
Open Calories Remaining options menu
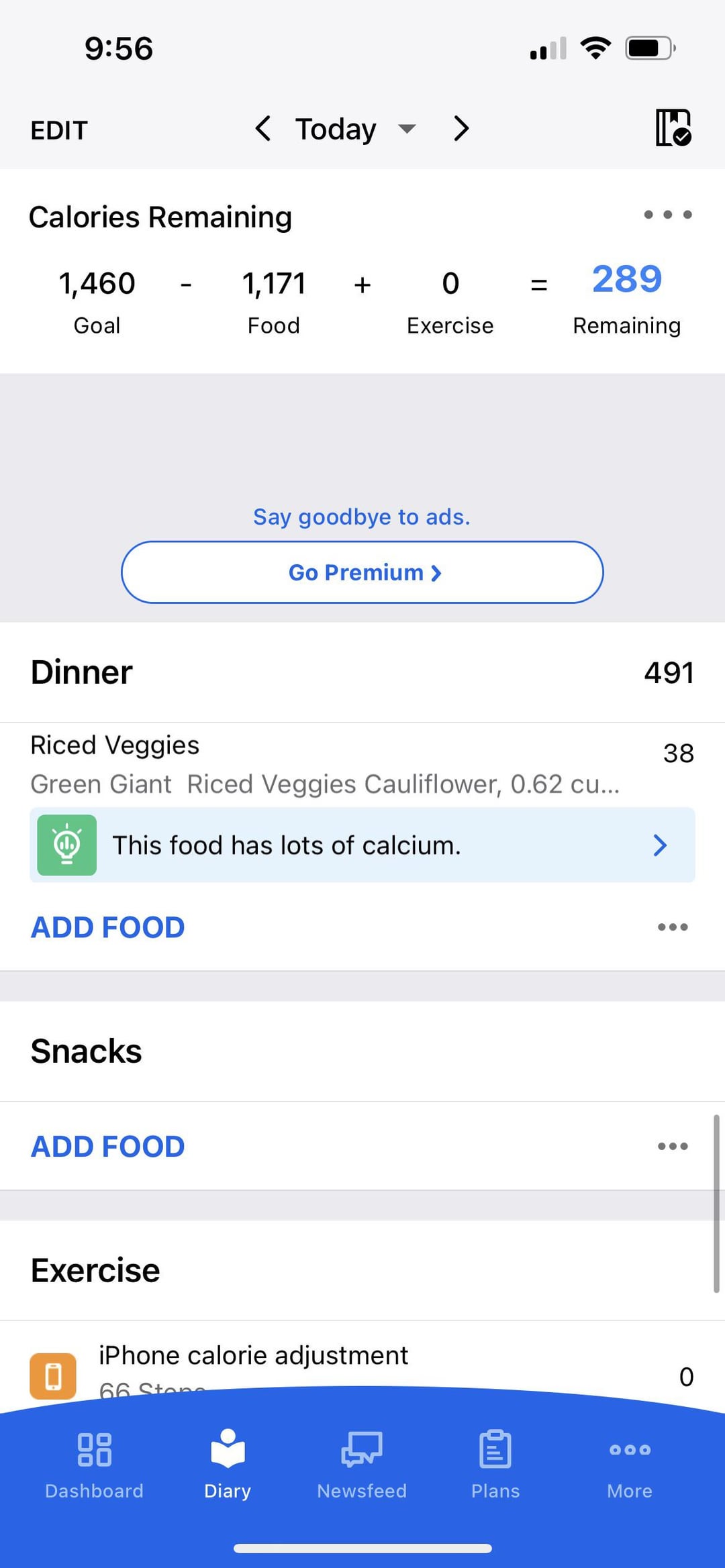click(x=668, y=215)
